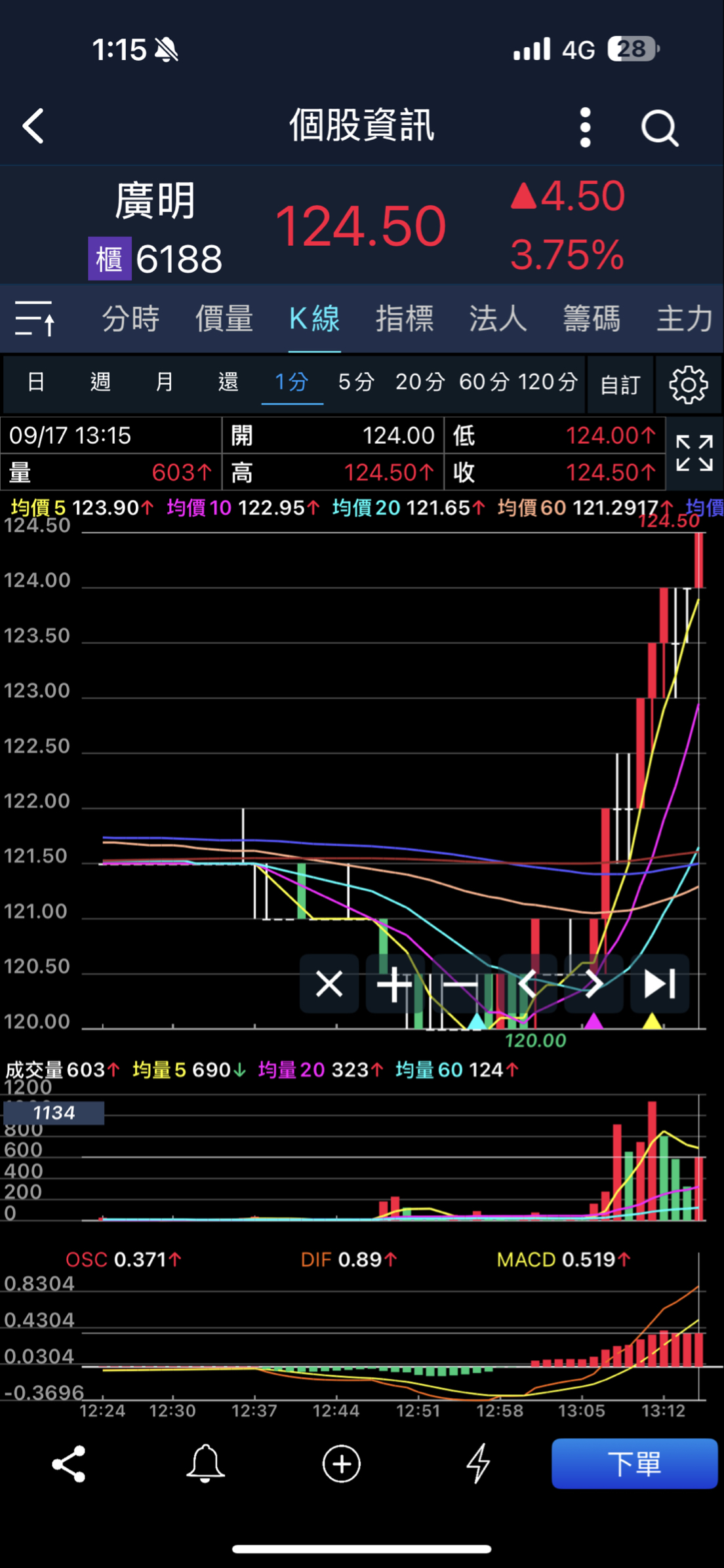Open stock search
The width and height of the screenshot is (724, 1568).
click(659, 127)
